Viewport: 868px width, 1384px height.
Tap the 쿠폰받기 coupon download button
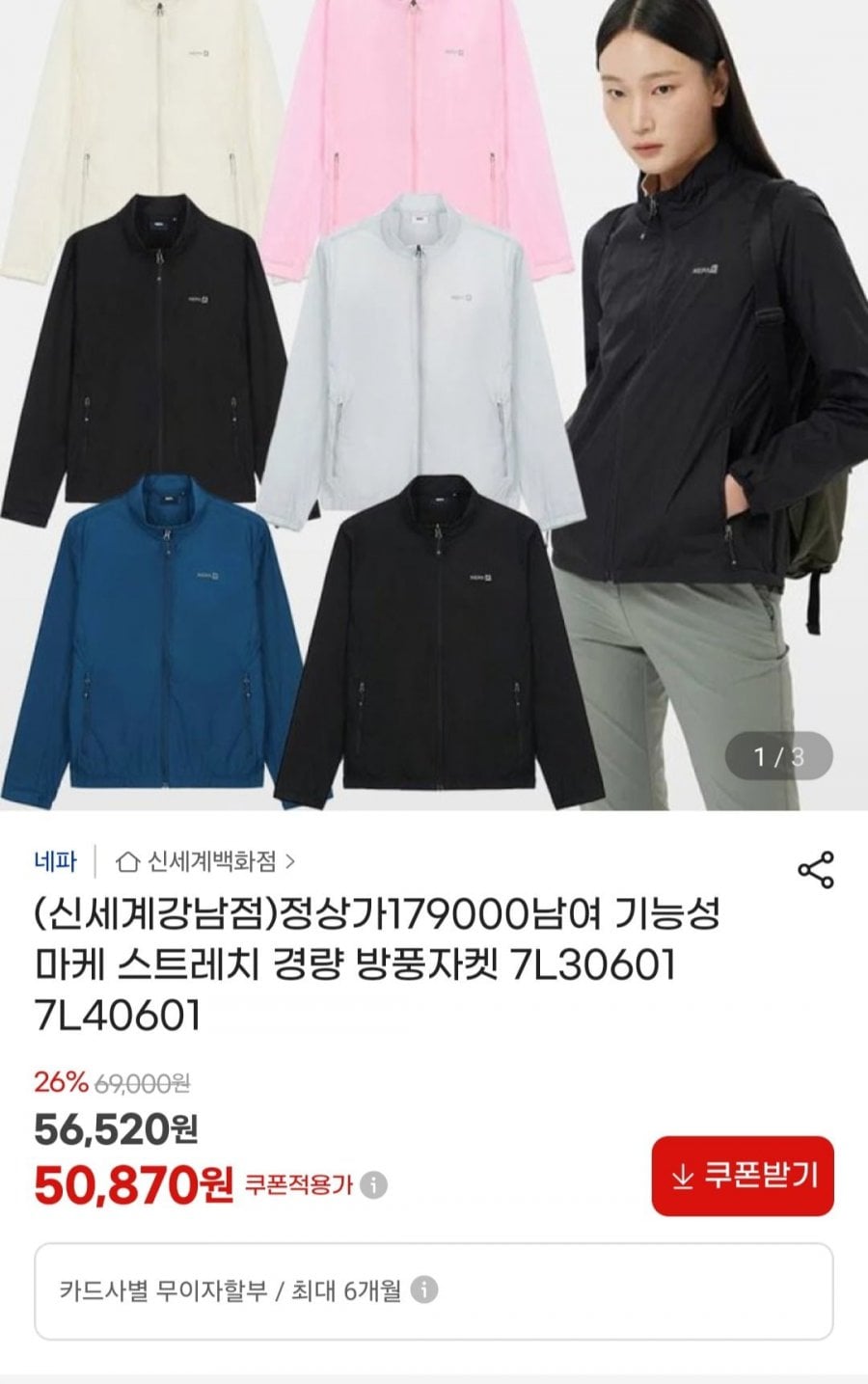point(743,1176)
